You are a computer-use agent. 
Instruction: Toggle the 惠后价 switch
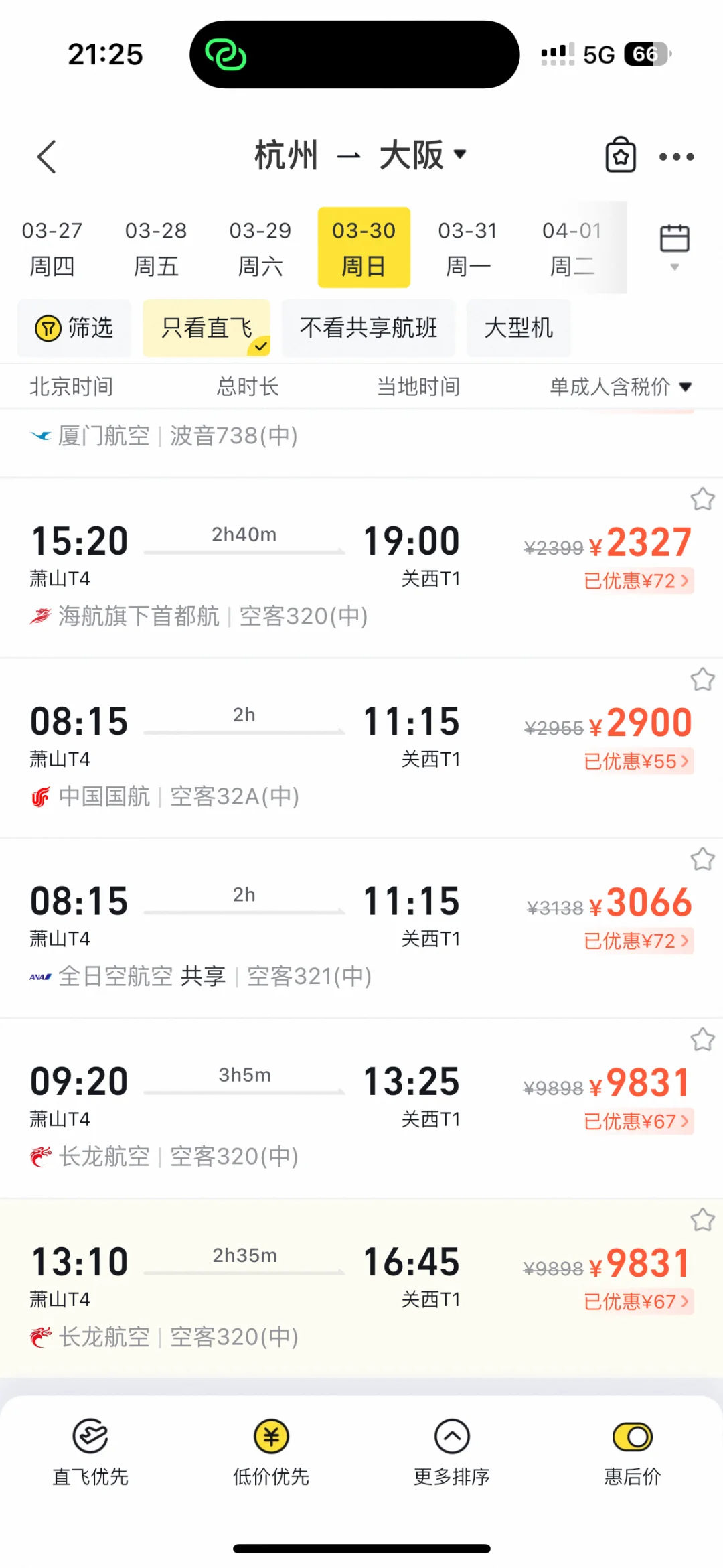coord(633,1437)
